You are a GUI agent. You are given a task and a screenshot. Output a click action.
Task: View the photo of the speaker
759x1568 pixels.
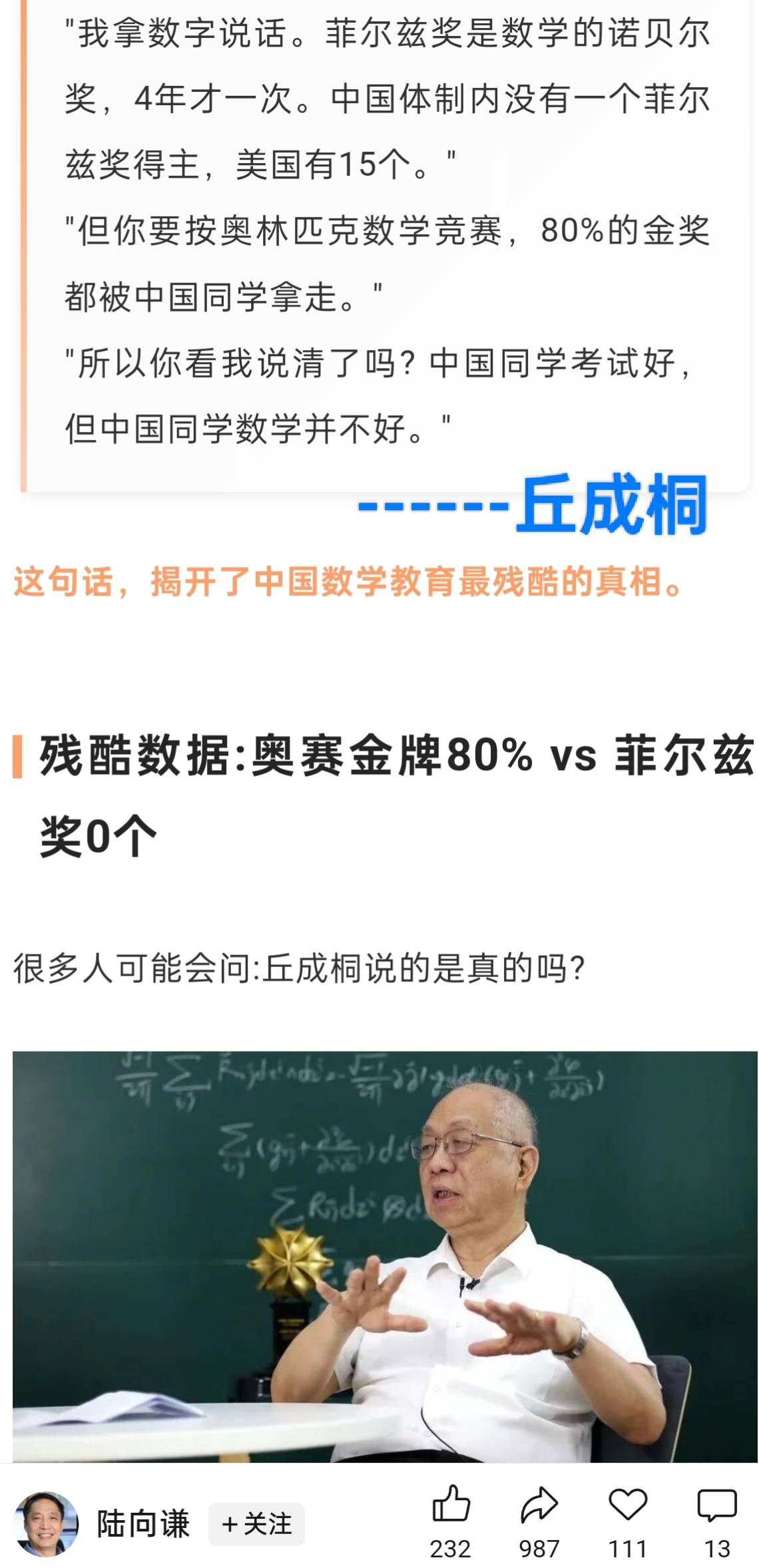click(385, 1255)
